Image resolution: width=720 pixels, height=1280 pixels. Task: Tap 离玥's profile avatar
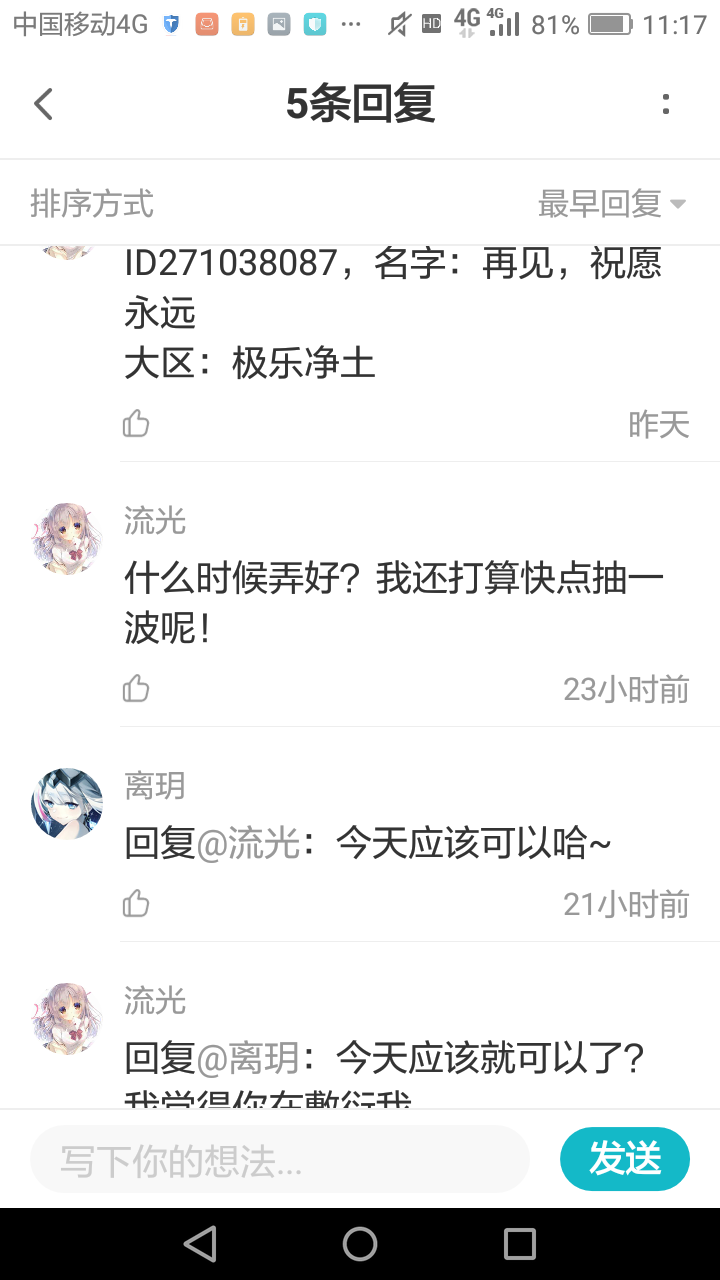click(x=66, y=803)
